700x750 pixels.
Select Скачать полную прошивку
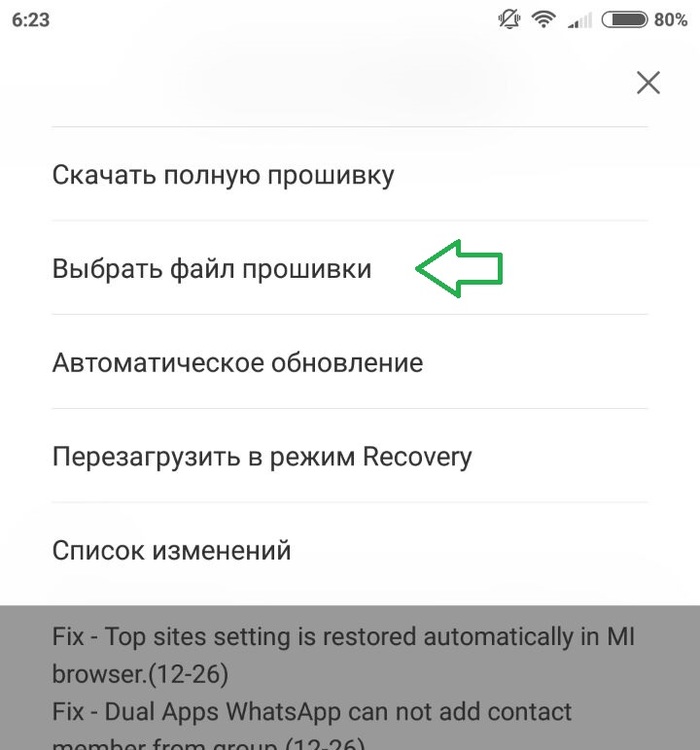(x=223, y=176)
